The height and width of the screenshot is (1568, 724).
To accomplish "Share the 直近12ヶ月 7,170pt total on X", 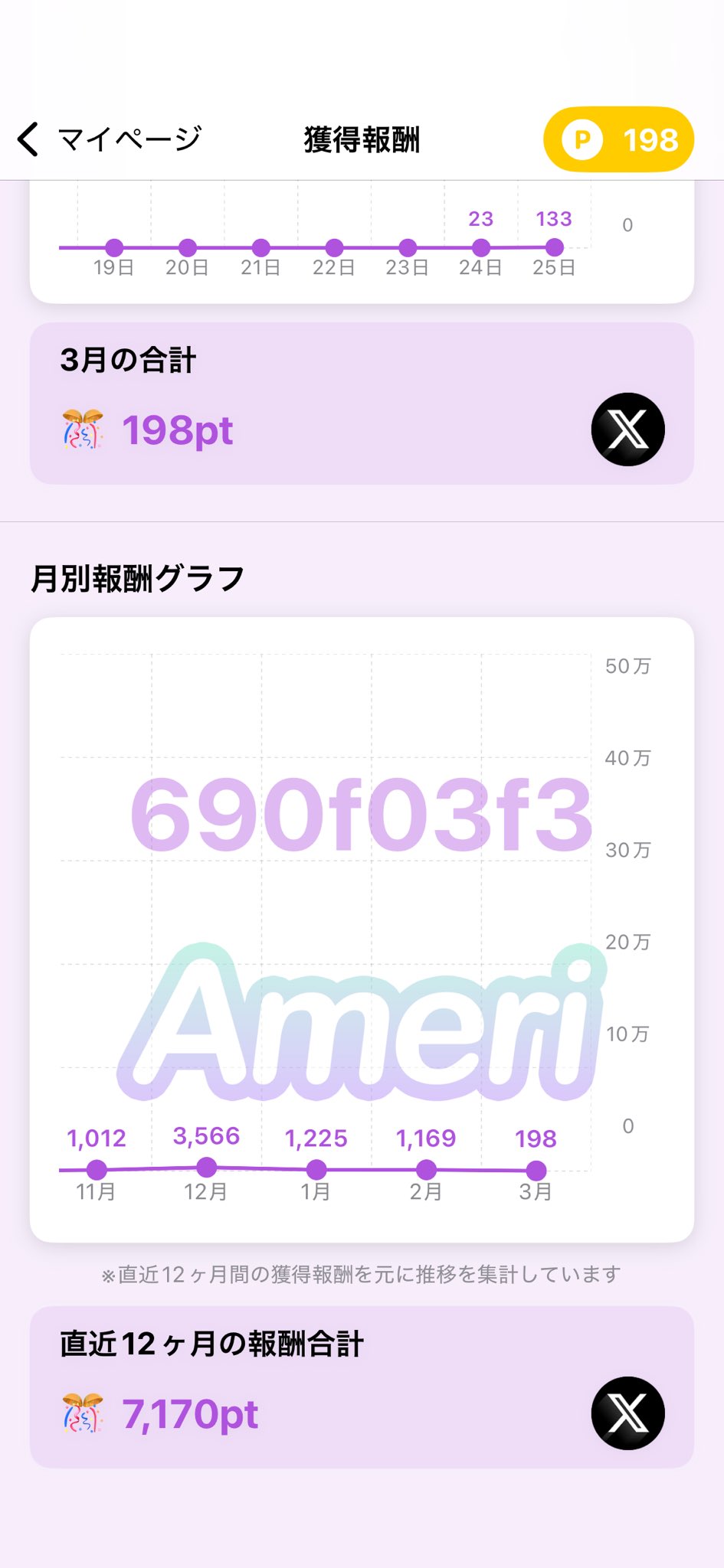I will (x=627, y=1413).
